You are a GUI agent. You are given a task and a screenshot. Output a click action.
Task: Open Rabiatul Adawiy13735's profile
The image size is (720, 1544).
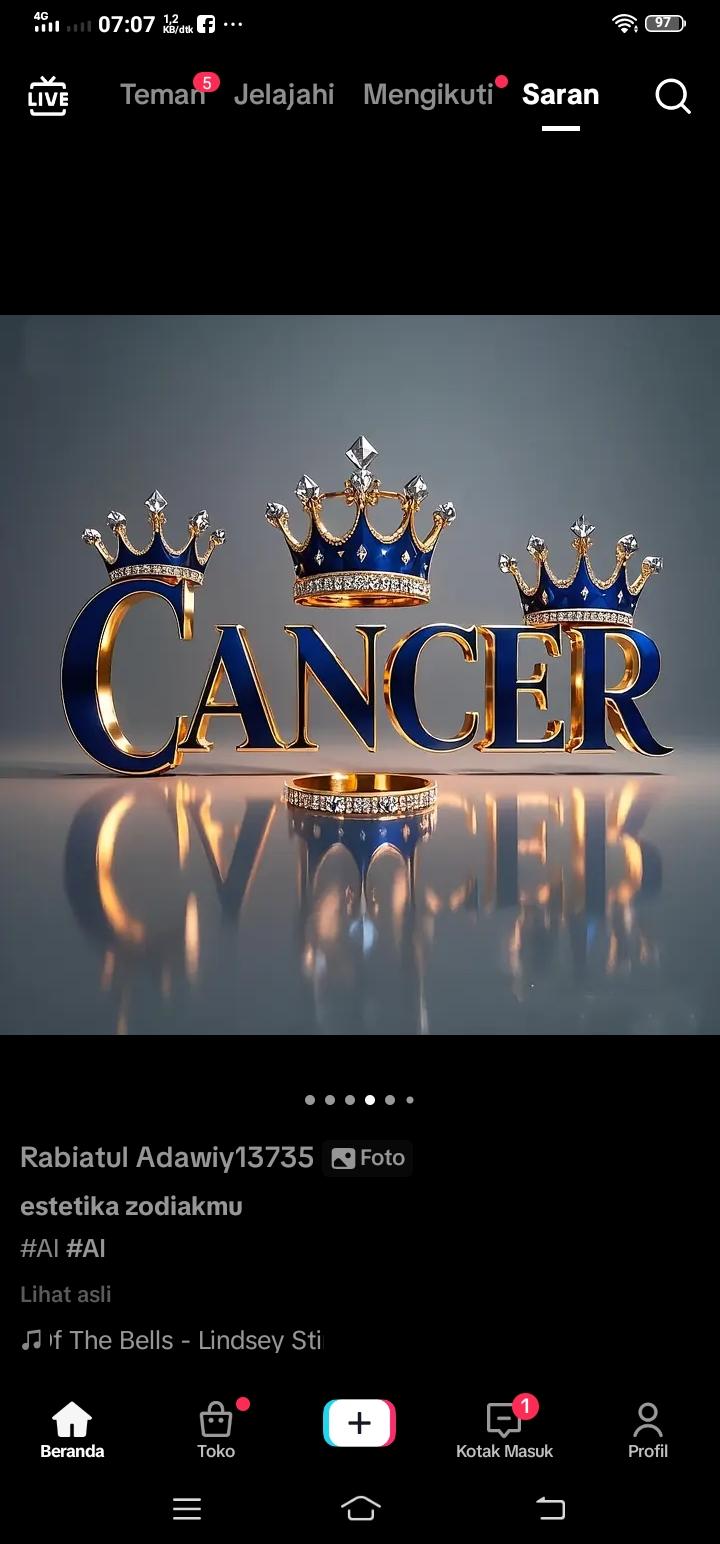click(x=167, y=1158)
